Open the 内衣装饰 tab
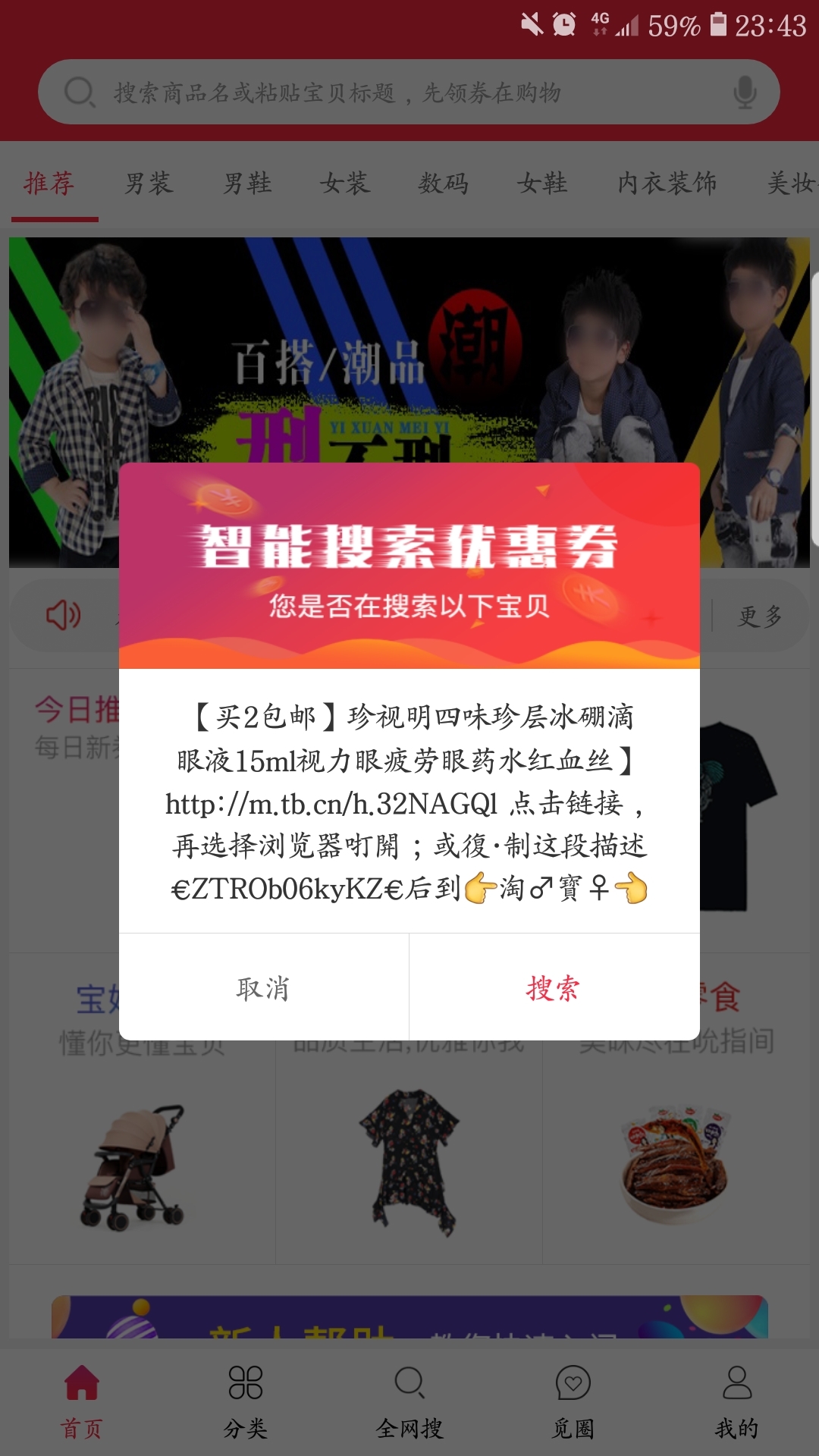The width and height of the screenshot is (819, 1456). point(667,184)
